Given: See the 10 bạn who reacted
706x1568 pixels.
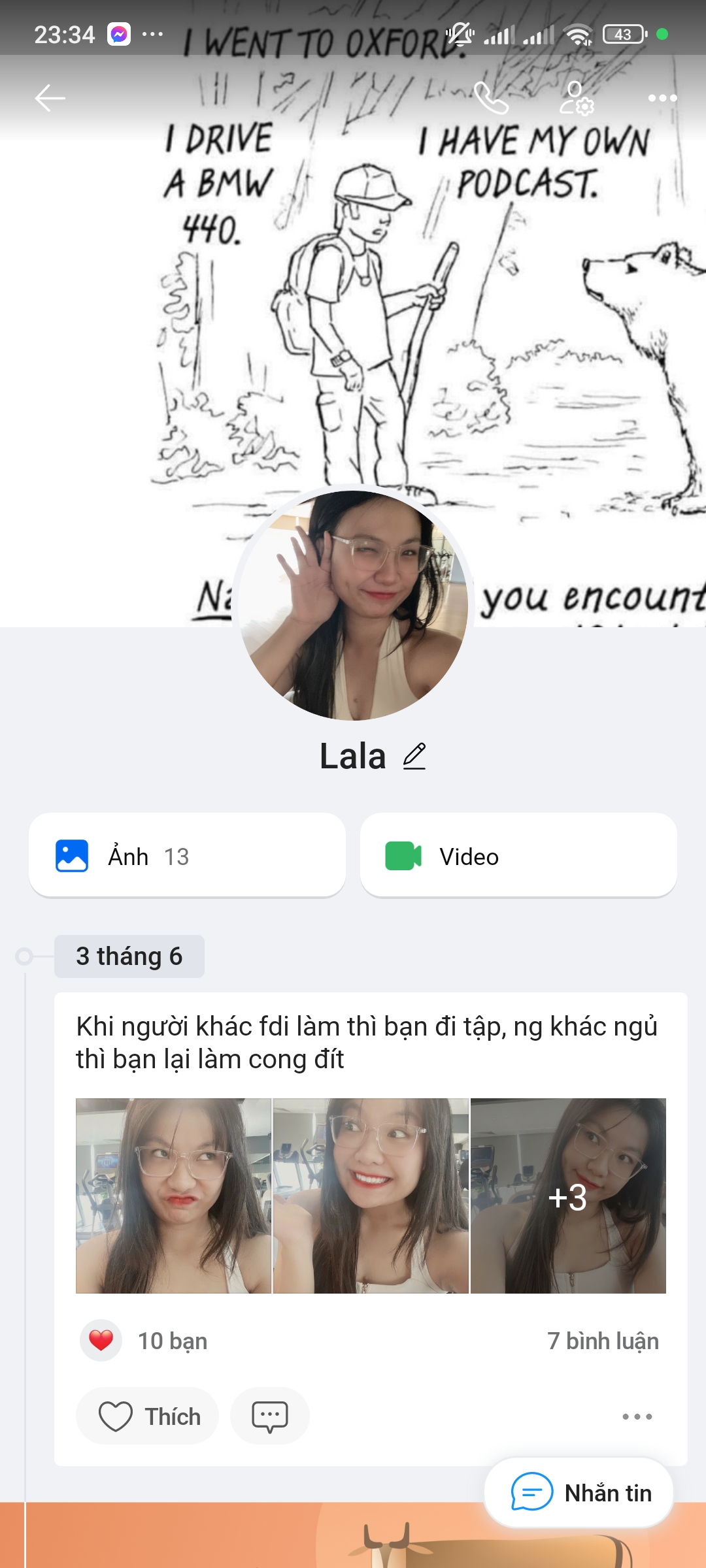Looking at the screenshot, I should coord(172,1341).
